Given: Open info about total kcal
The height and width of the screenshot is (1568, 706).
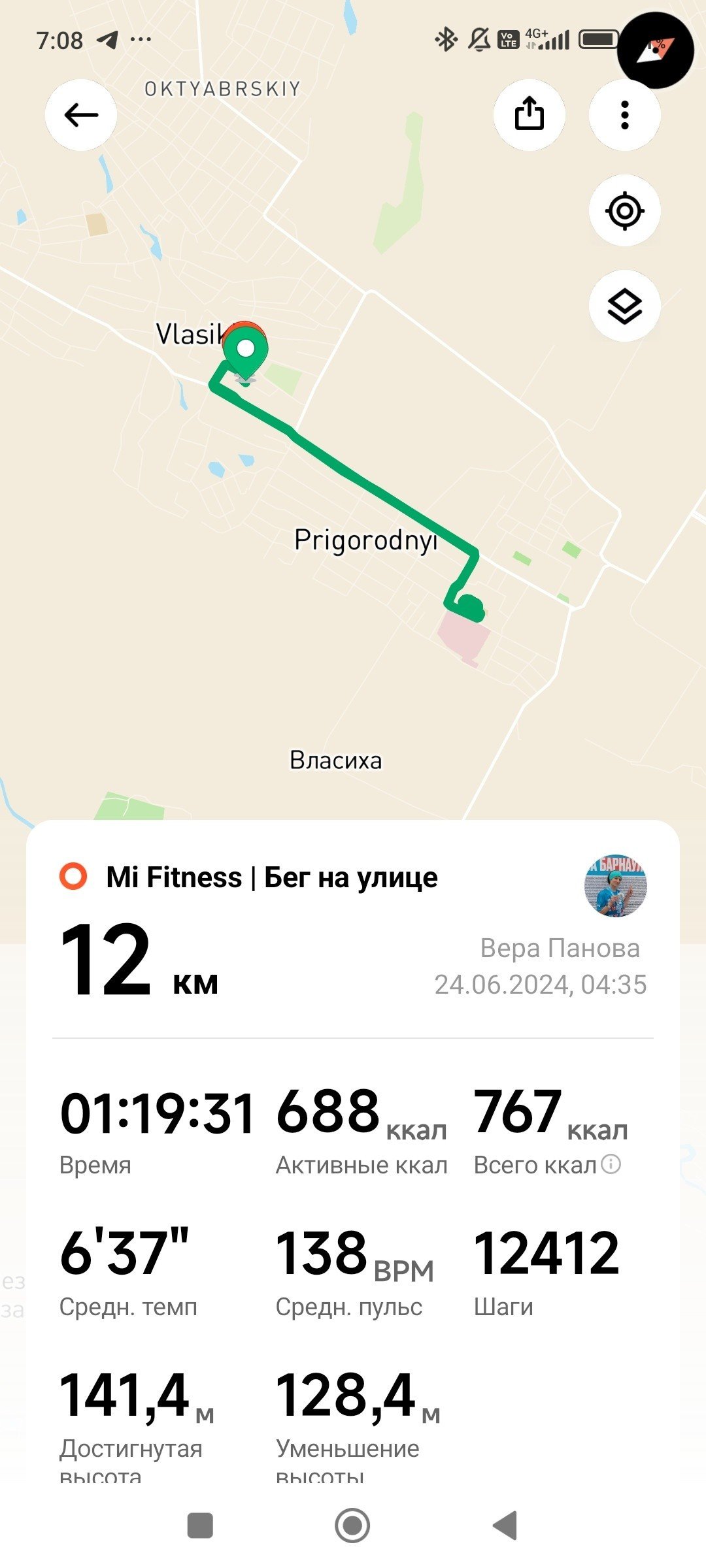Looking at the screenshot, I should (611, 1164).
